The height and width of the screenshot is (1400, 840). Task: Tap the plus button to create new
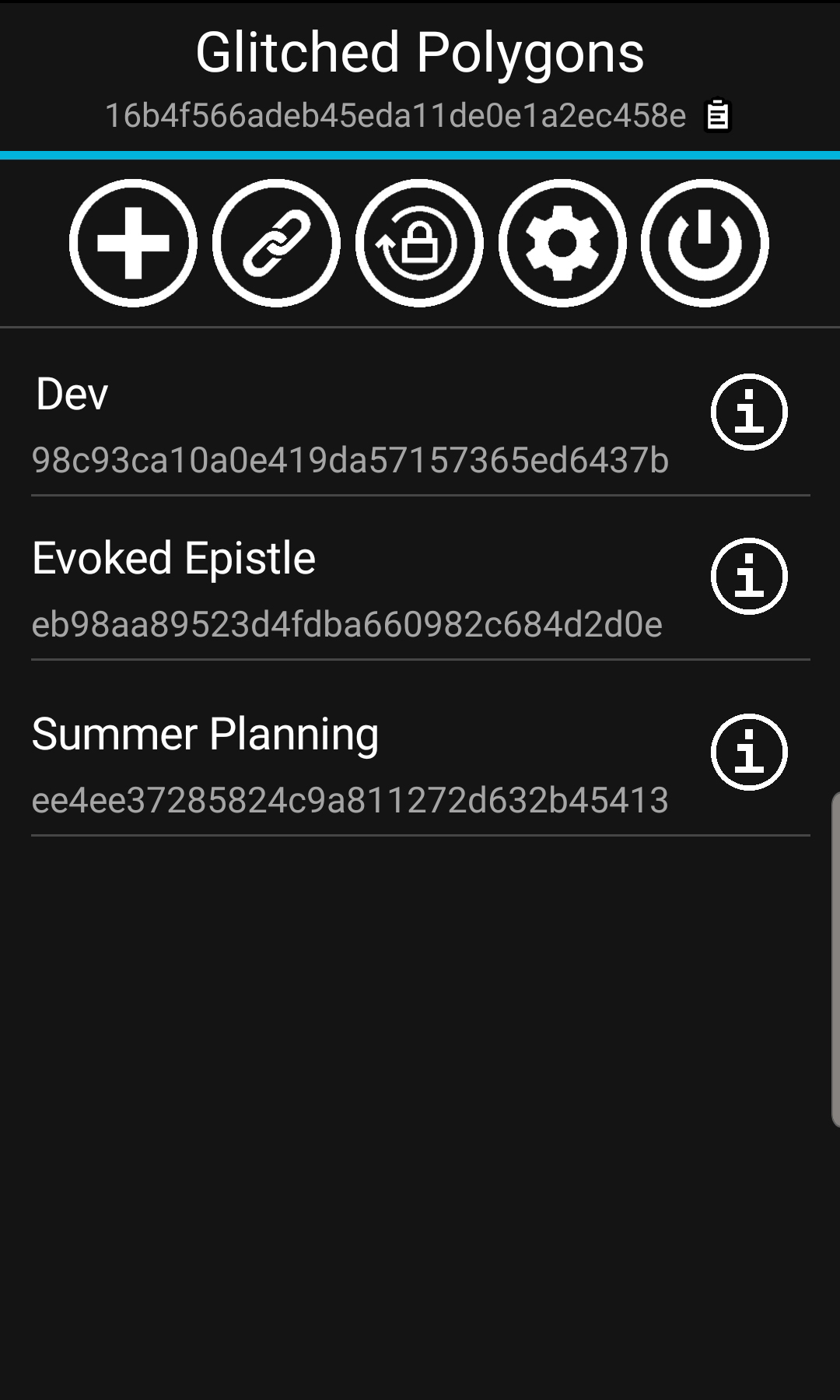point(133,243)
